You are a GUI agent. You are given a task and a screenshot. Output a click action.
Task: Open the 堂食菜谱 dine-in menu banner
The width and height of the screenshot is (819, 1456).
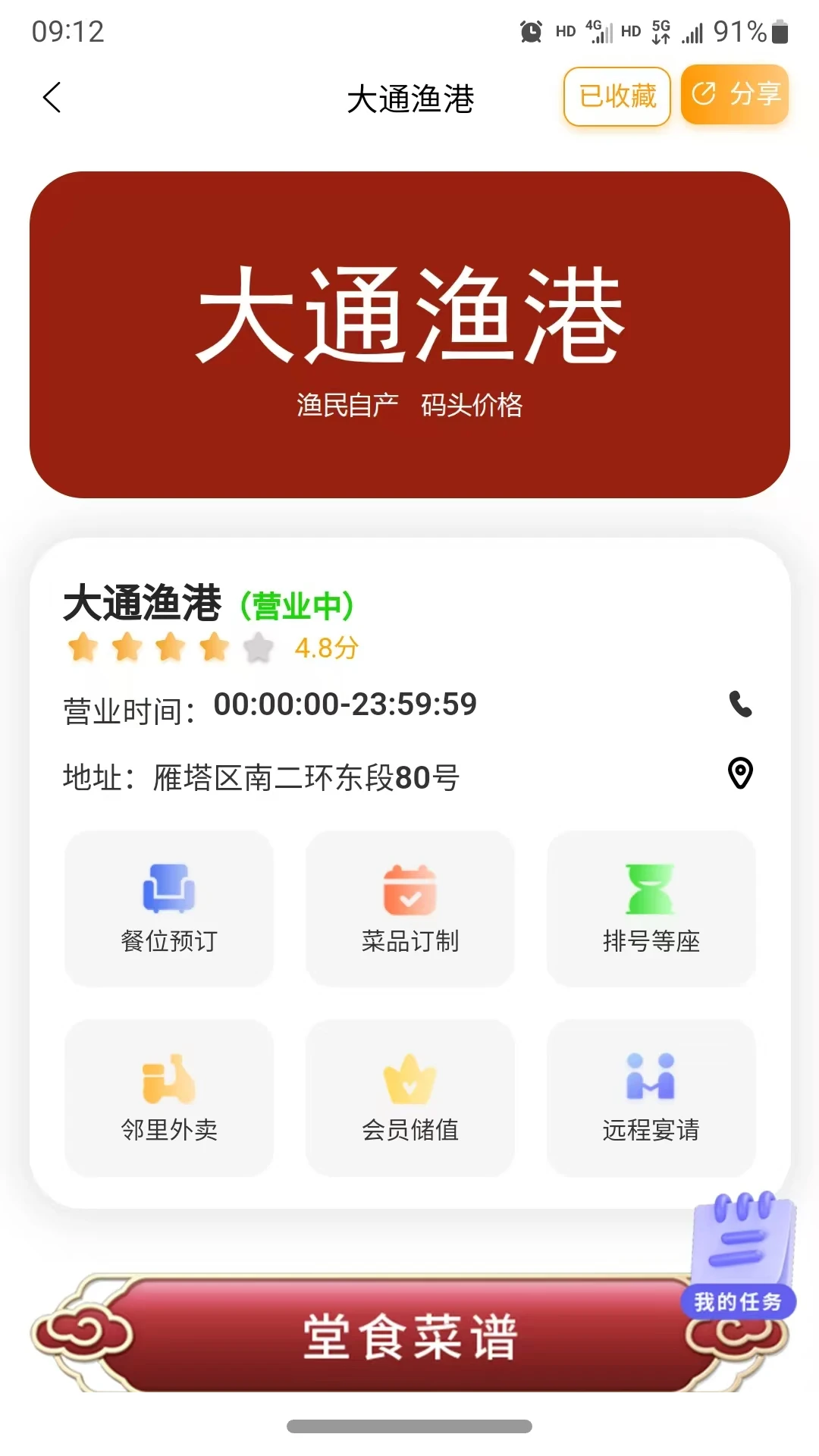pos(409,1341)
